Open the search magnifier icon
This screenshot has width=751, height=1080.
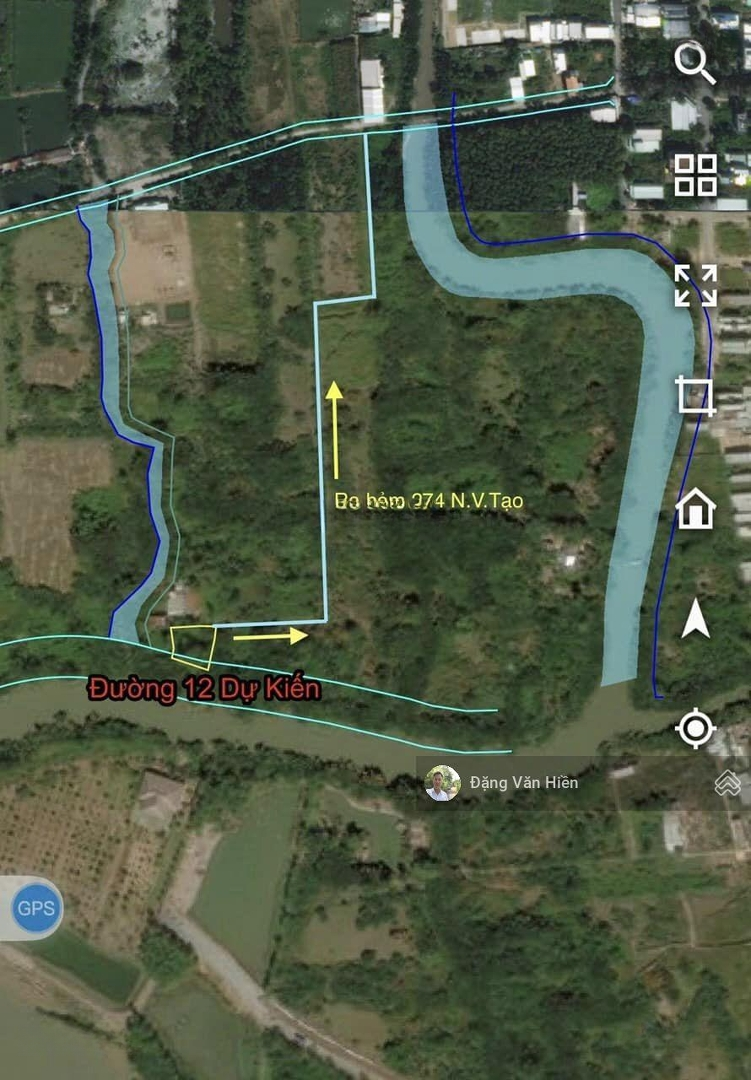point(694,63)
